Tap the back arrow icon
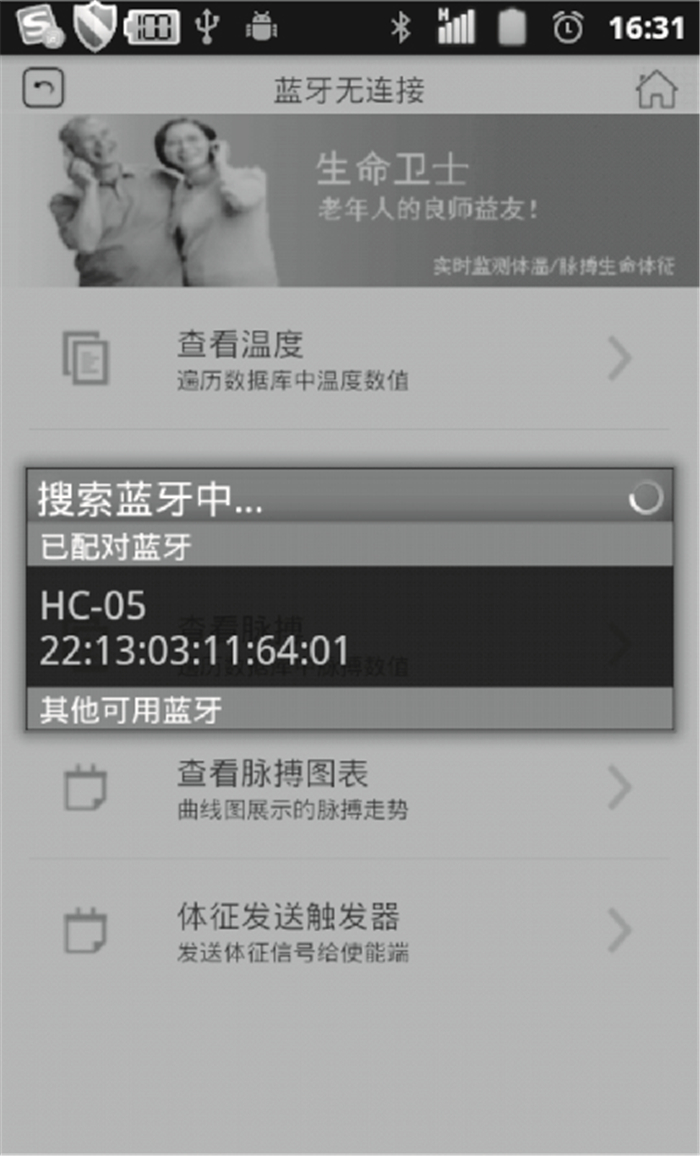 43,89
